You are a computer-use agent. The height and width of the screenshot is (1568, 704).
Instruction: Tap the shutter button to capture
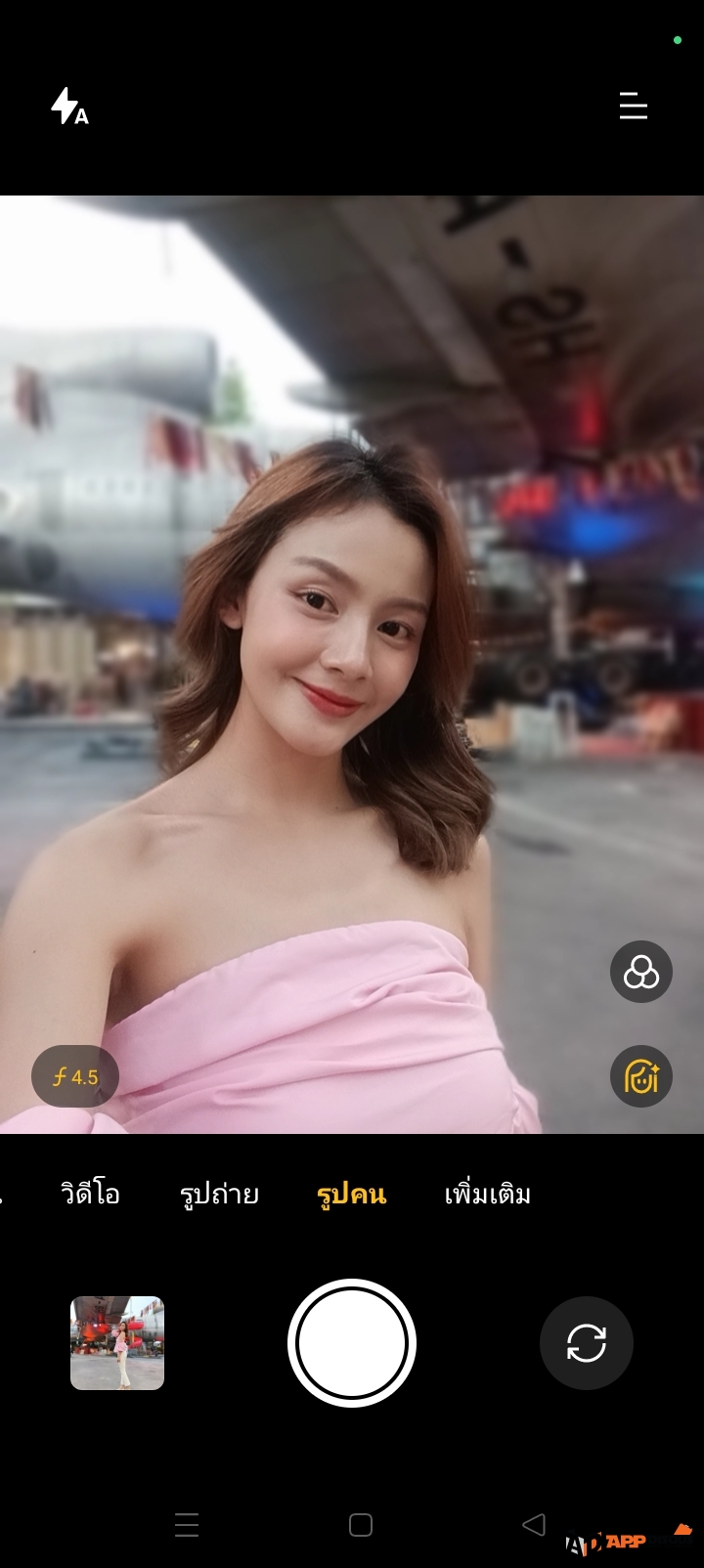[x=352, y=1342]
